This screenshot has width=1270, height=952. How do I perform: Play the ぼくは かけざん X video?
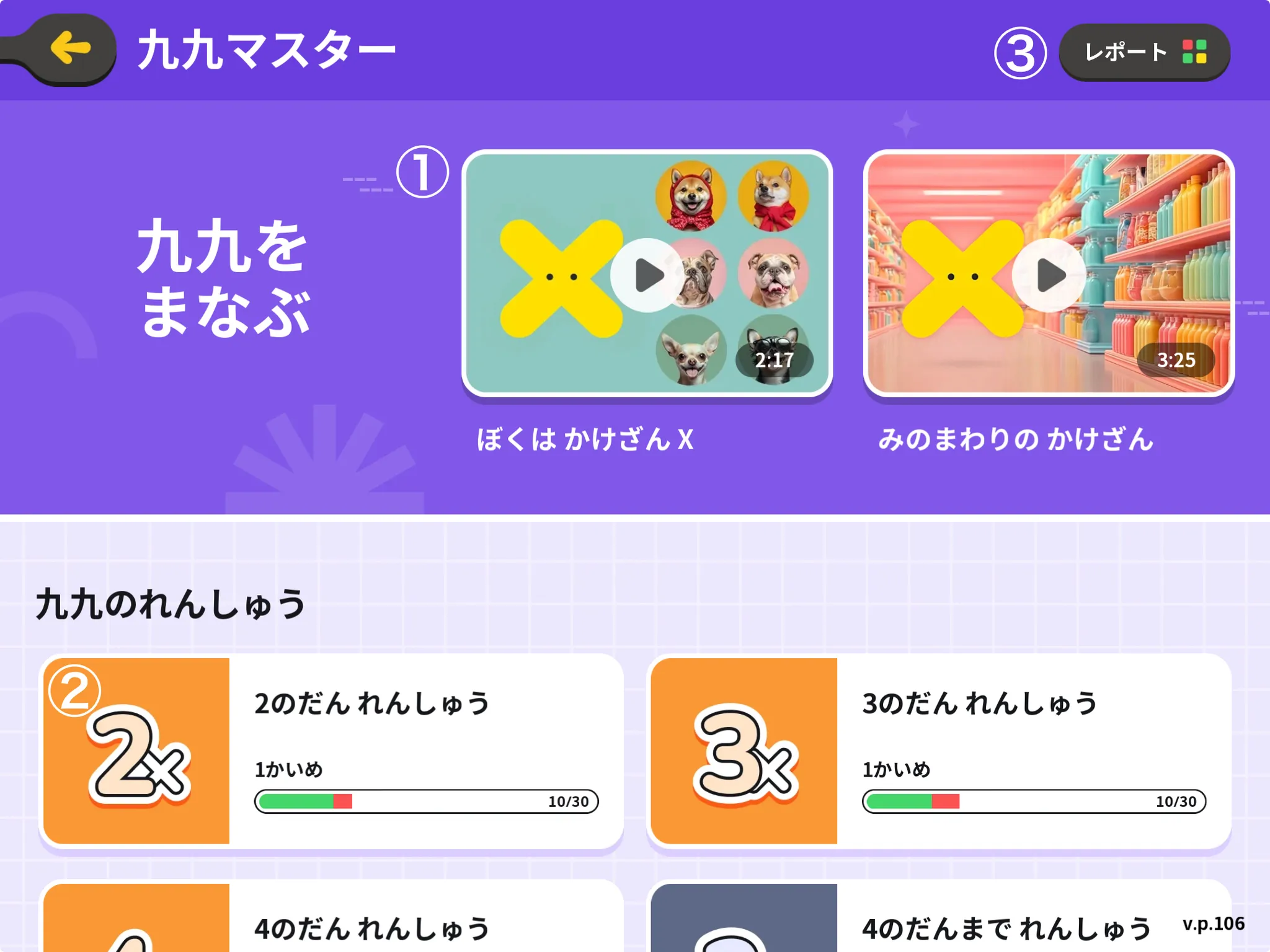click(647, 275)
